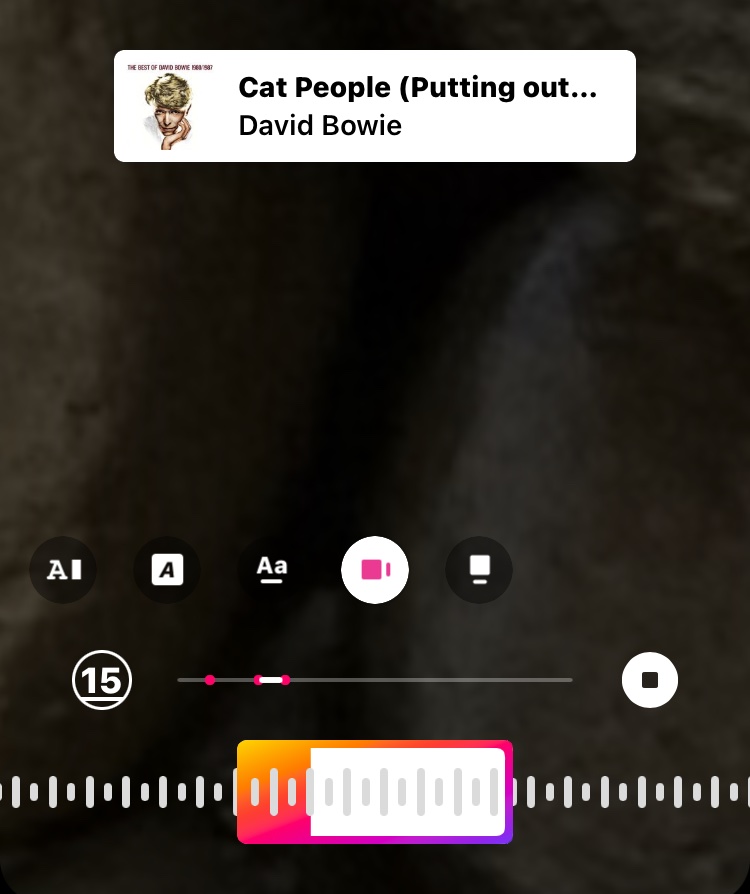Choose the Aa underlined lyrics style
This screenshot has height=894, width=750.
pos(271,570)
